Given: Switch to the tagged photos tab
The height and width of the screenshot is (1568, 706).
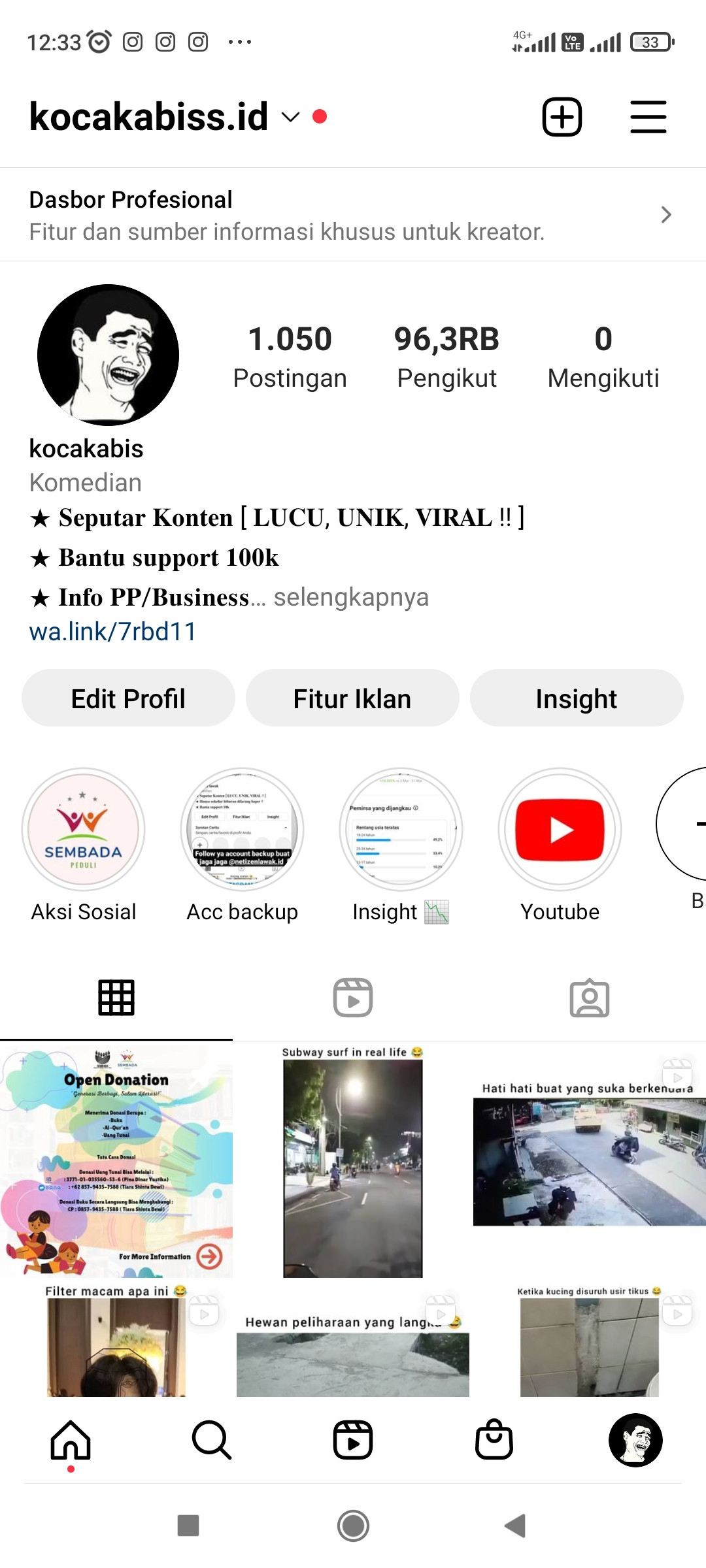Looking at the screenshot, I should pos(589,998).
